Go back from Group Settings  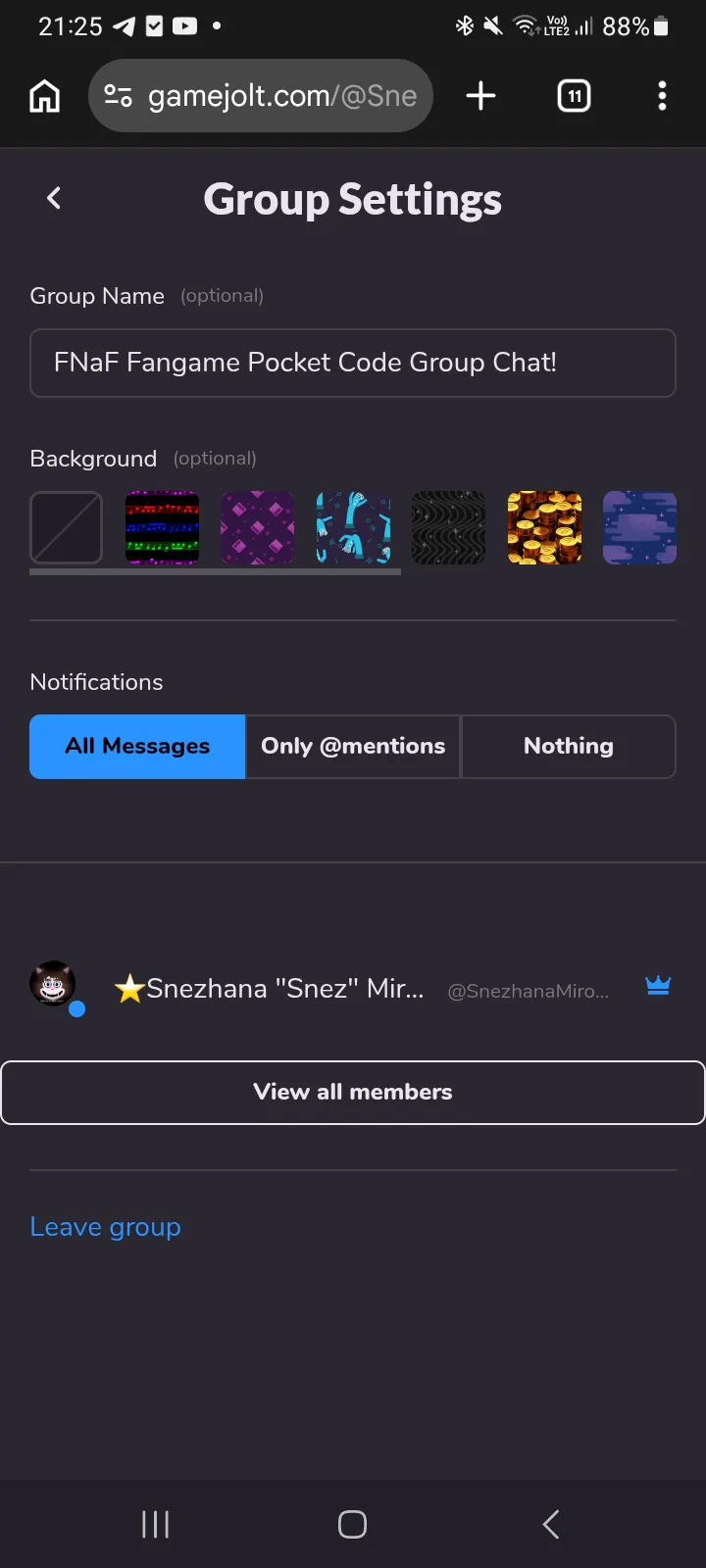(x=54, y=198)
